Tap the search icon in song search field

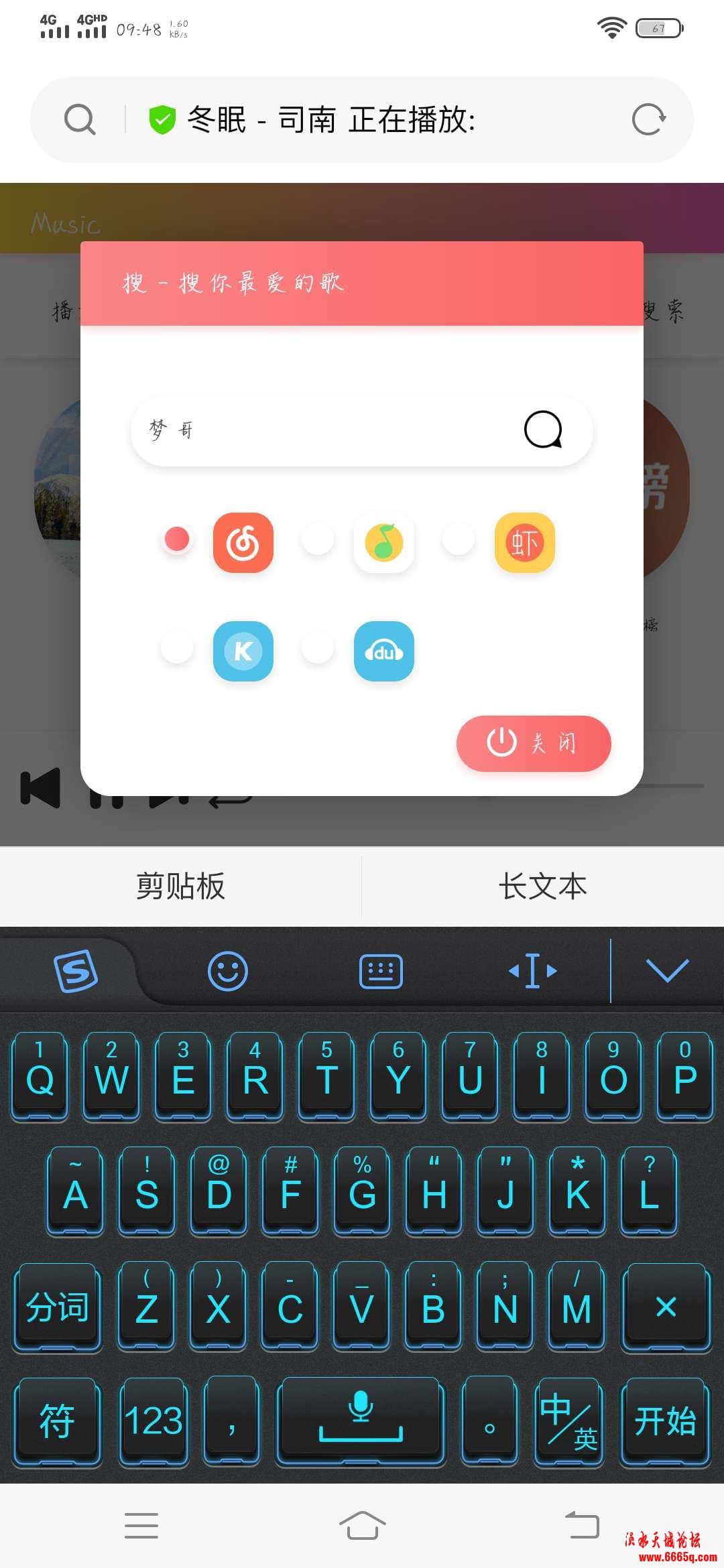542,430
